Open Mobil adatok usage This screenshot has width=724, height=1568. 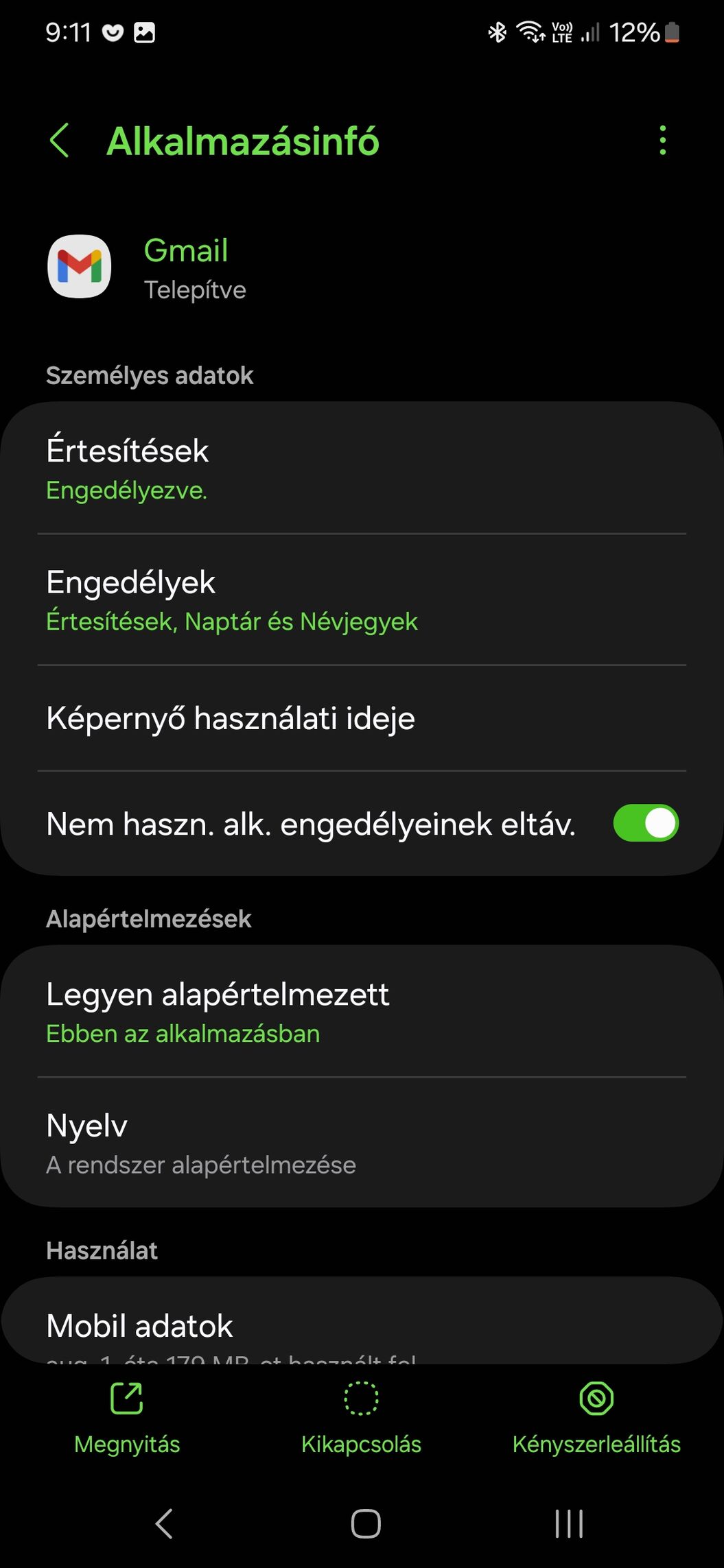click(362, 1327)
